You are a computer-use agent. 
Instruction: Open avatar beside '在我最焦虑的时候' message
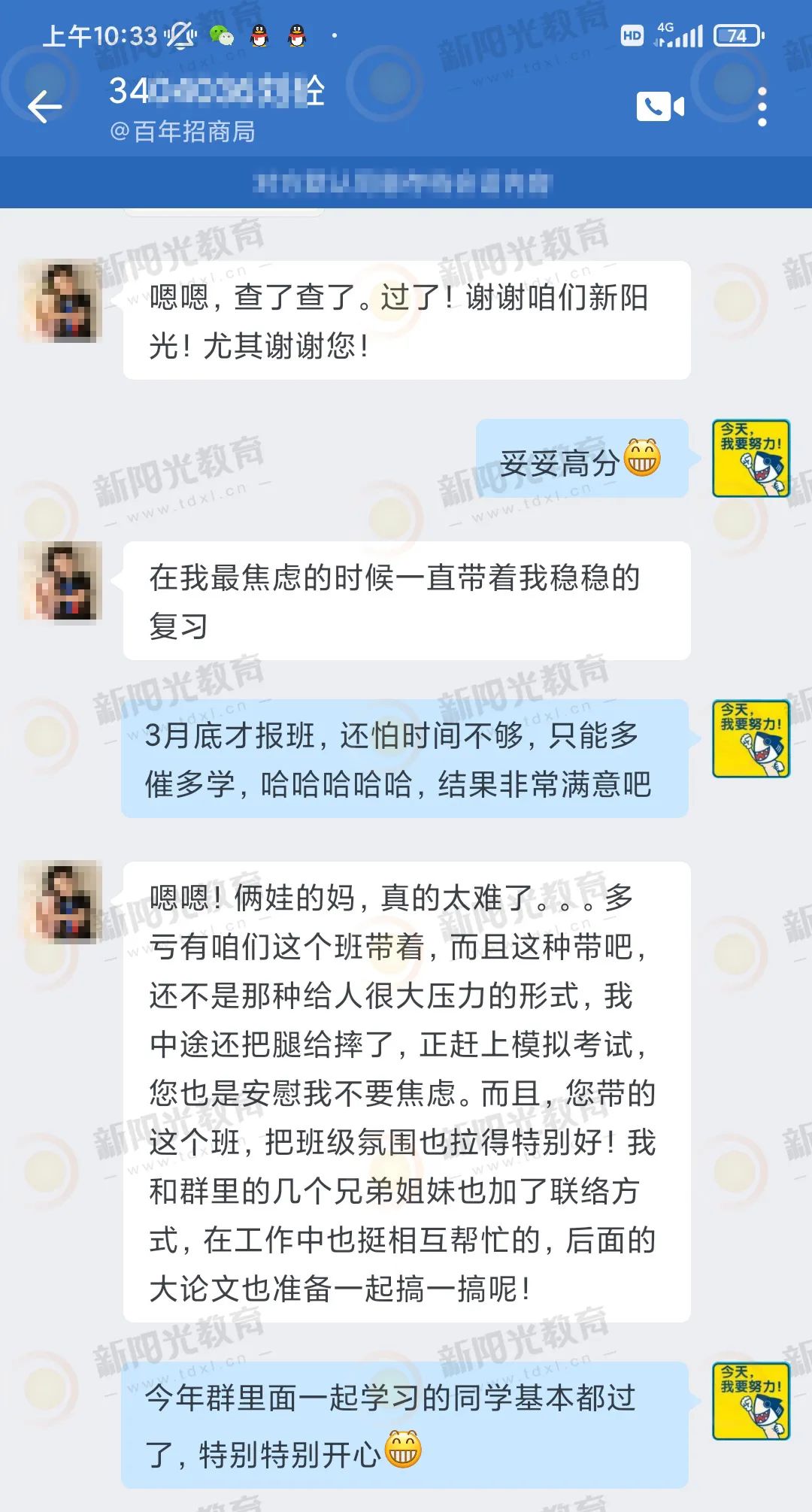(x=60, y=581)
